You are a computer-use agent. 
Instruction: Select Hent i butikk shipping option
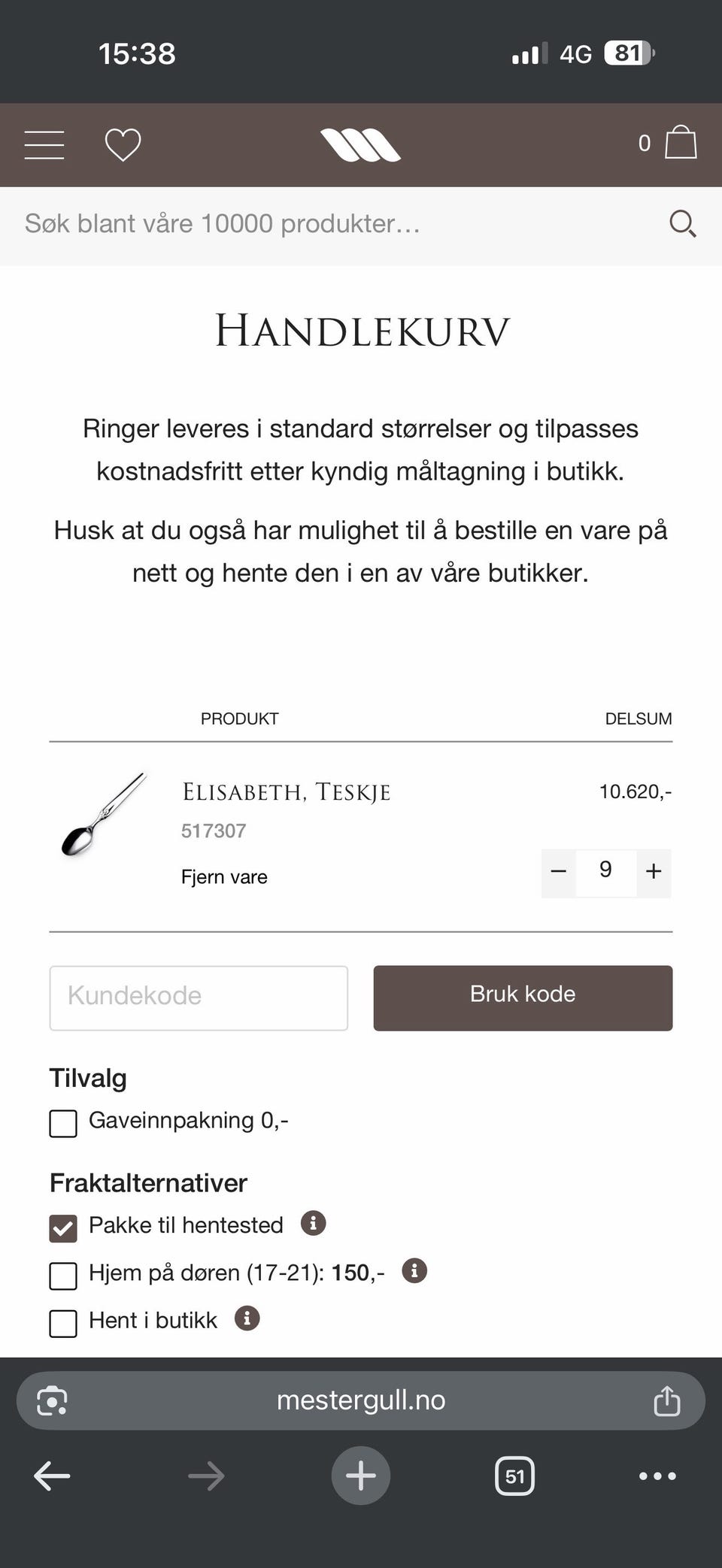pos(63,1323)
